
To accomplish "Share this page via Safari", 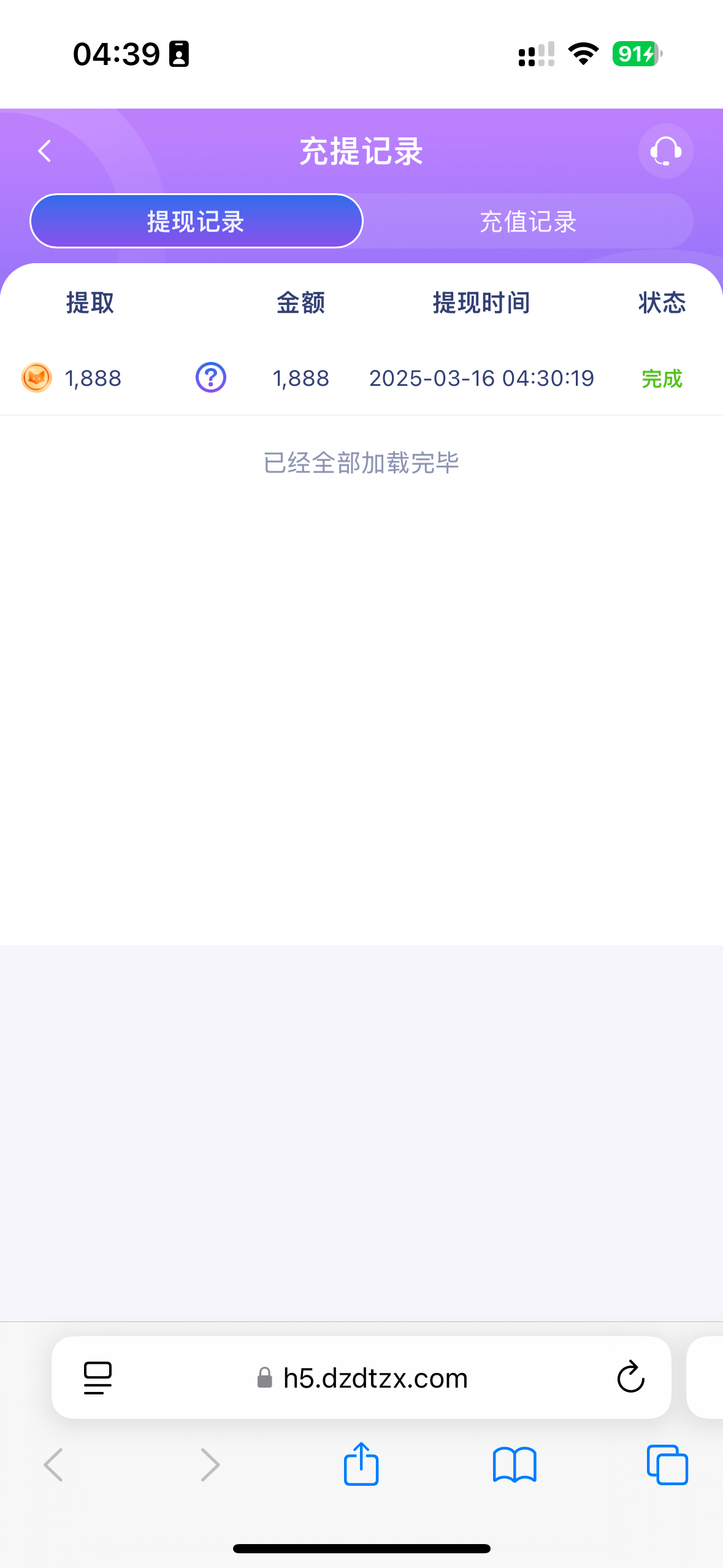I will click(361, 1464).
